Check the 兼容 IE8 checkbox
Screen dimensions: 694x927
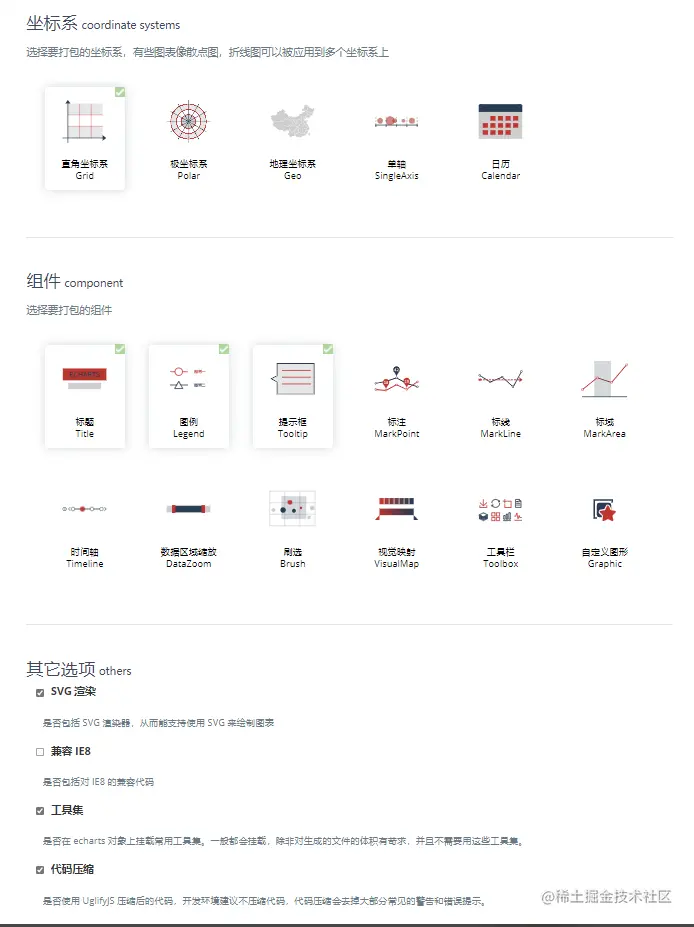[x=40, y=751]
